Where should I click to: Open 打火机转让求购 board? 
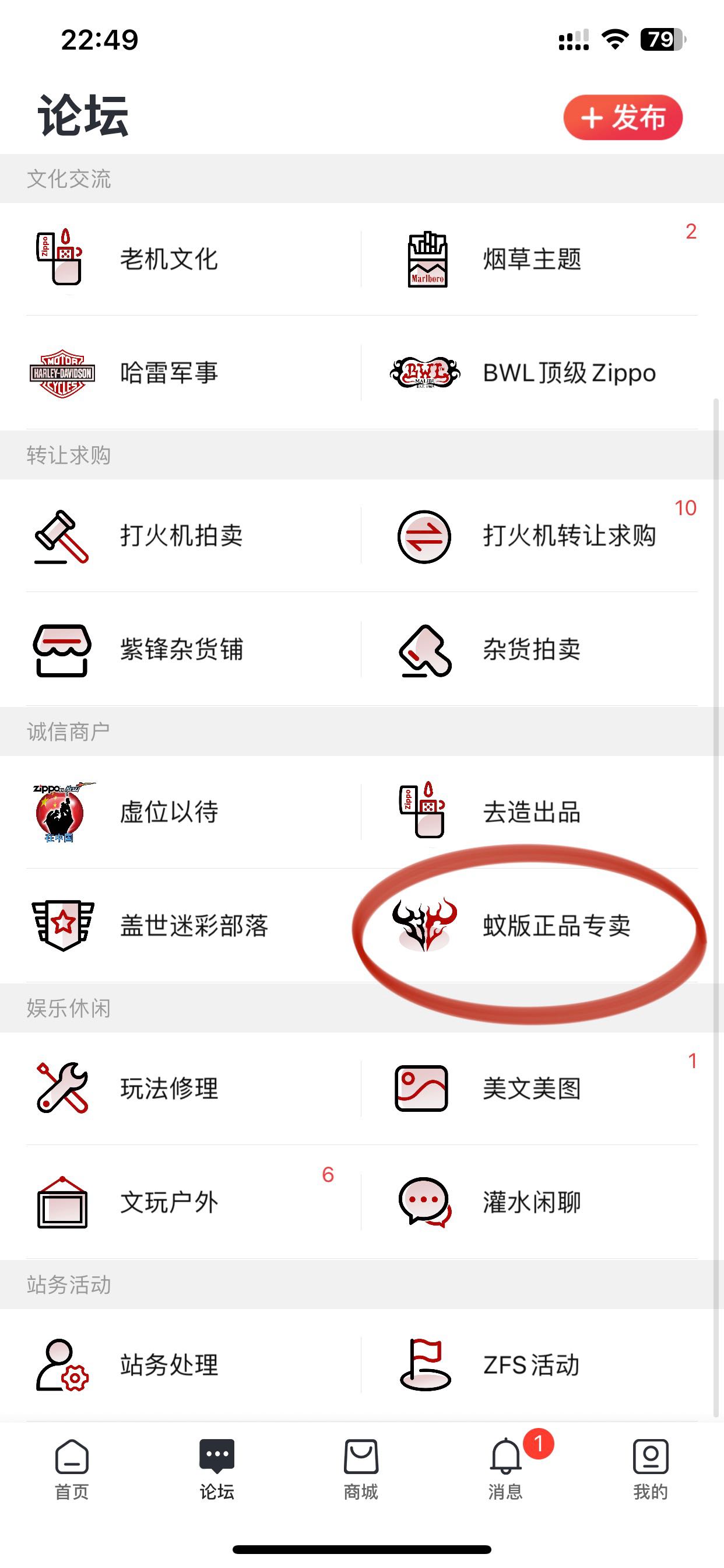[x=568, y=535]
